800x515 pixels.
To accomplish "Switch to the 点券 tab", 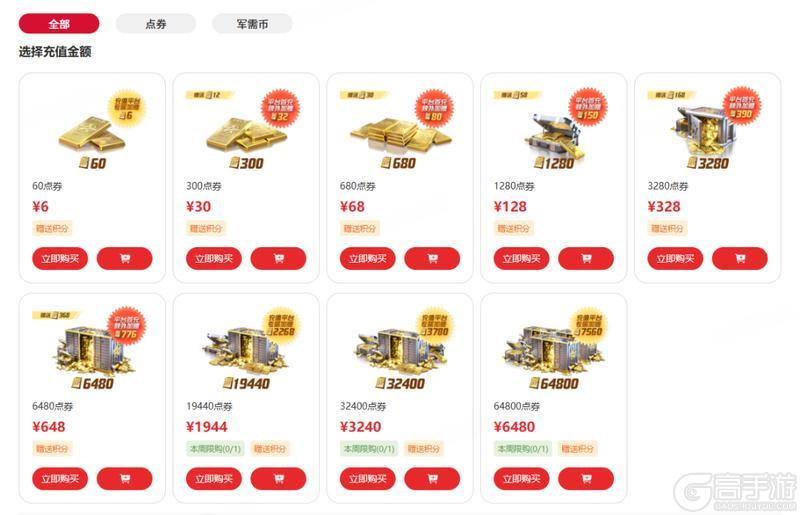I will click(x=156, y=24).
